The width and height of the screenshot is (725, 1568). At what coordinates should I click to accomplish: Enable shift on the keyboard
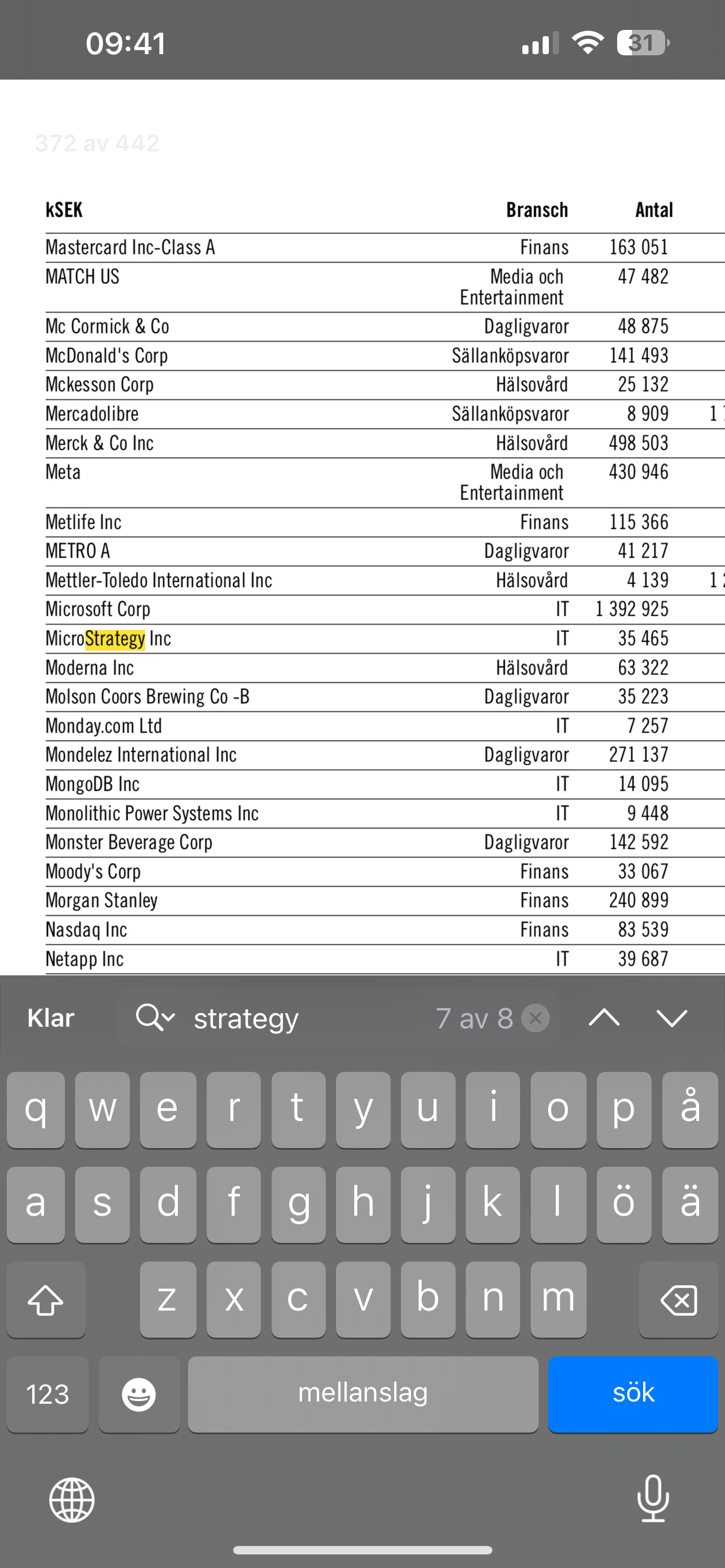[46, 1299]
